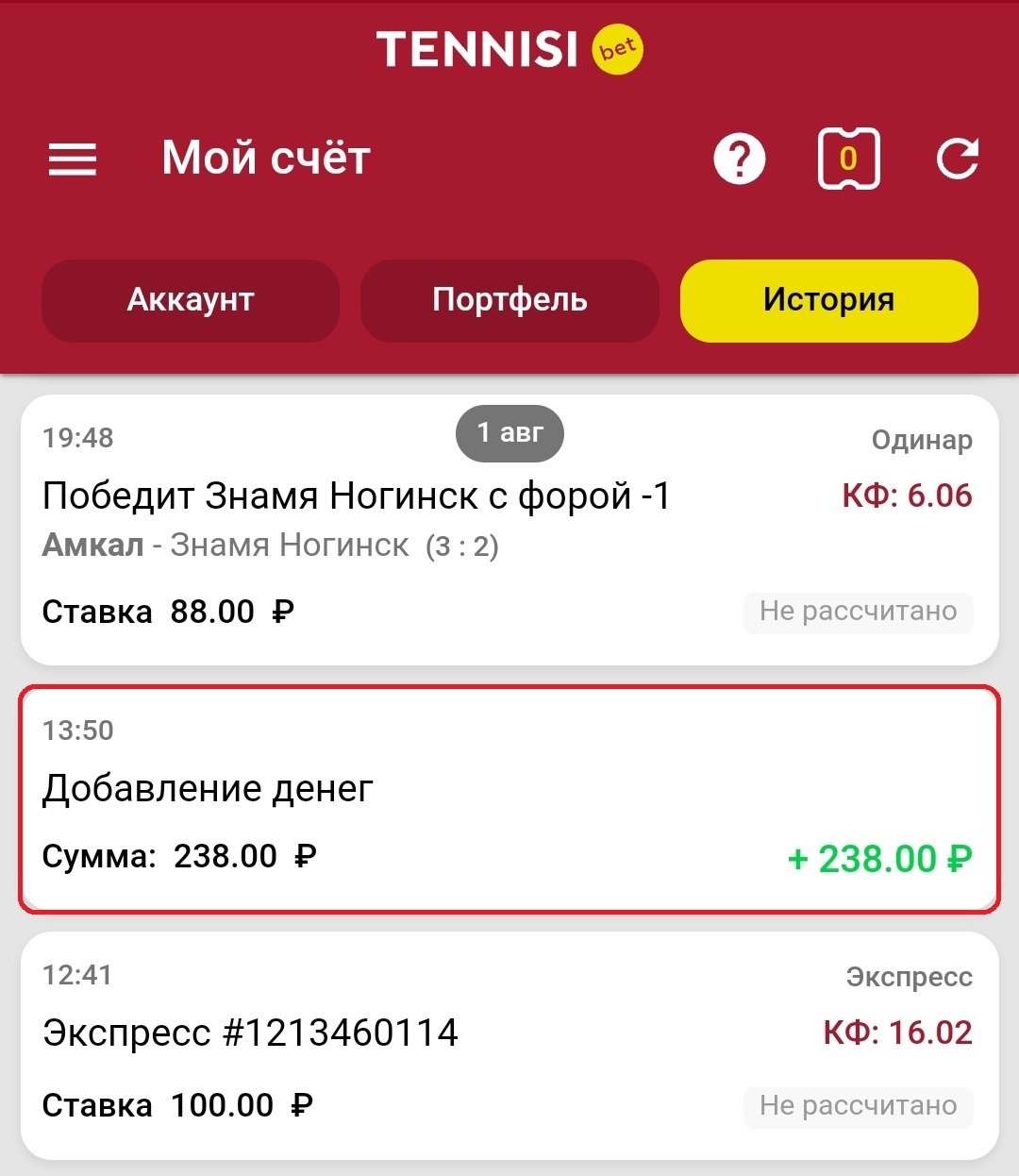Open Экспресс #1213460114 bet card
1019x1176 pixels.
tap(509, 1046)
